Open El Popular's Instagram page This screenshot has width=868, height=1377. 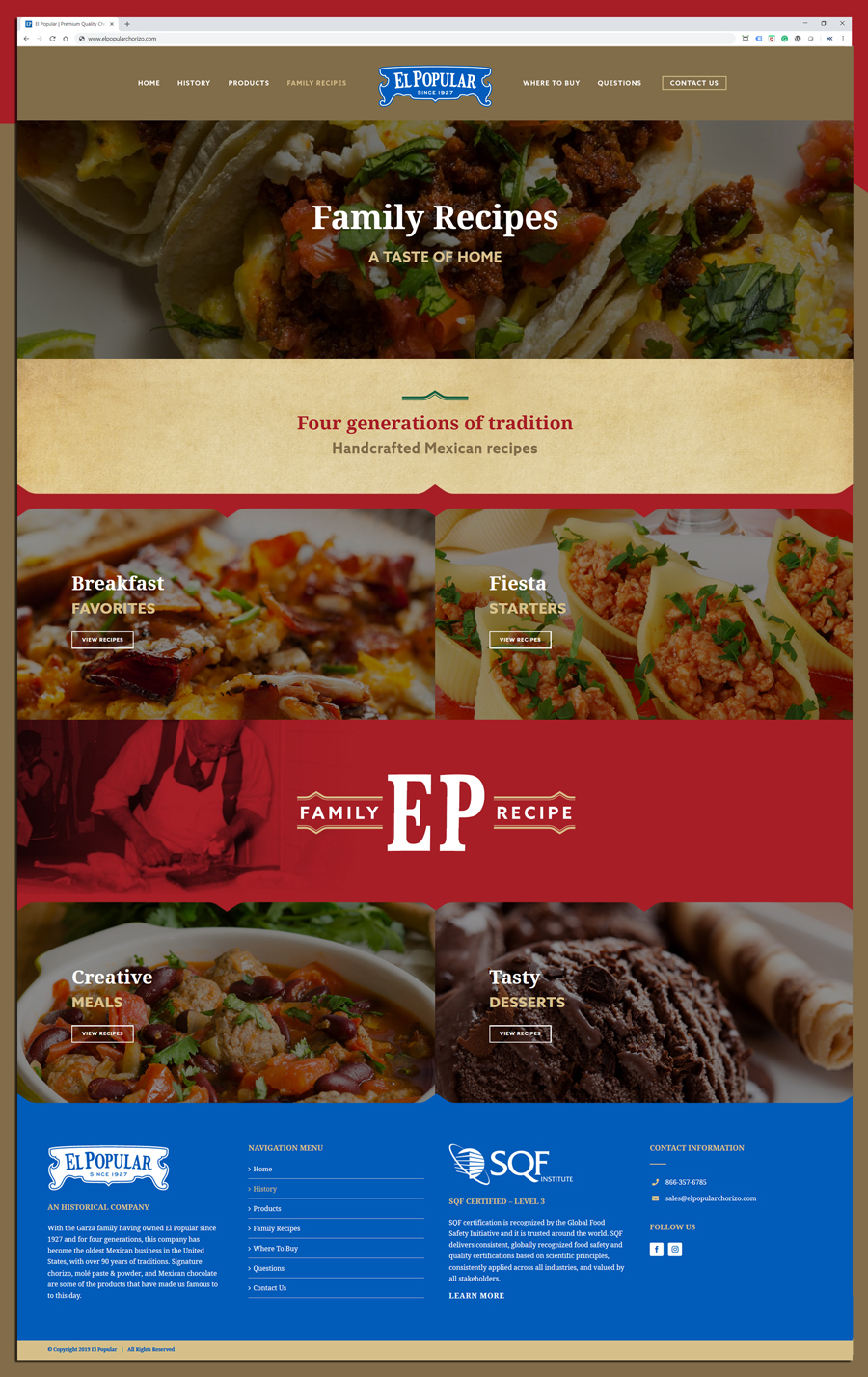click(675, 1249)
